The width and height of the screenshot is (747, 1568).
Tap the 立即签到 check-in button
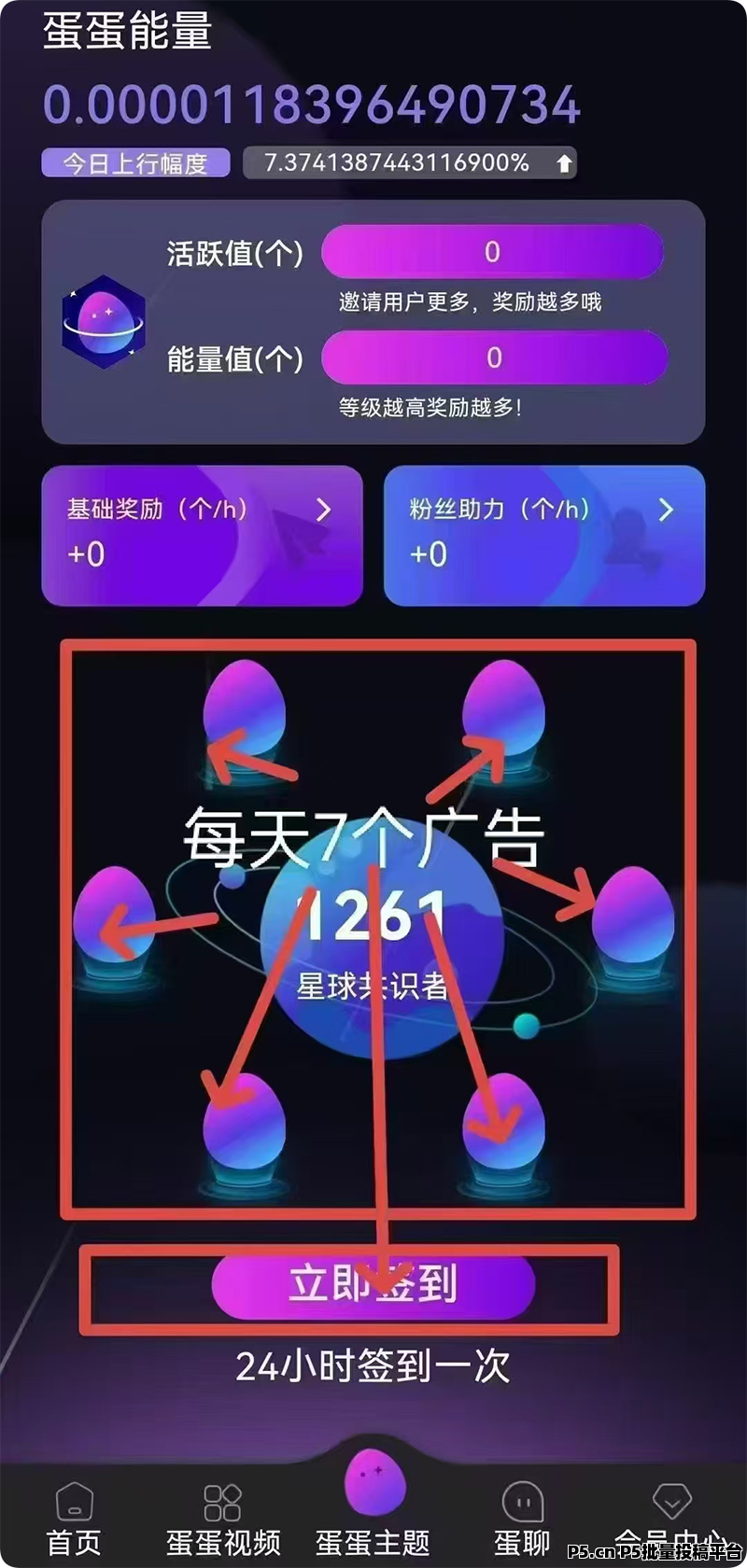pos(373,1285)
